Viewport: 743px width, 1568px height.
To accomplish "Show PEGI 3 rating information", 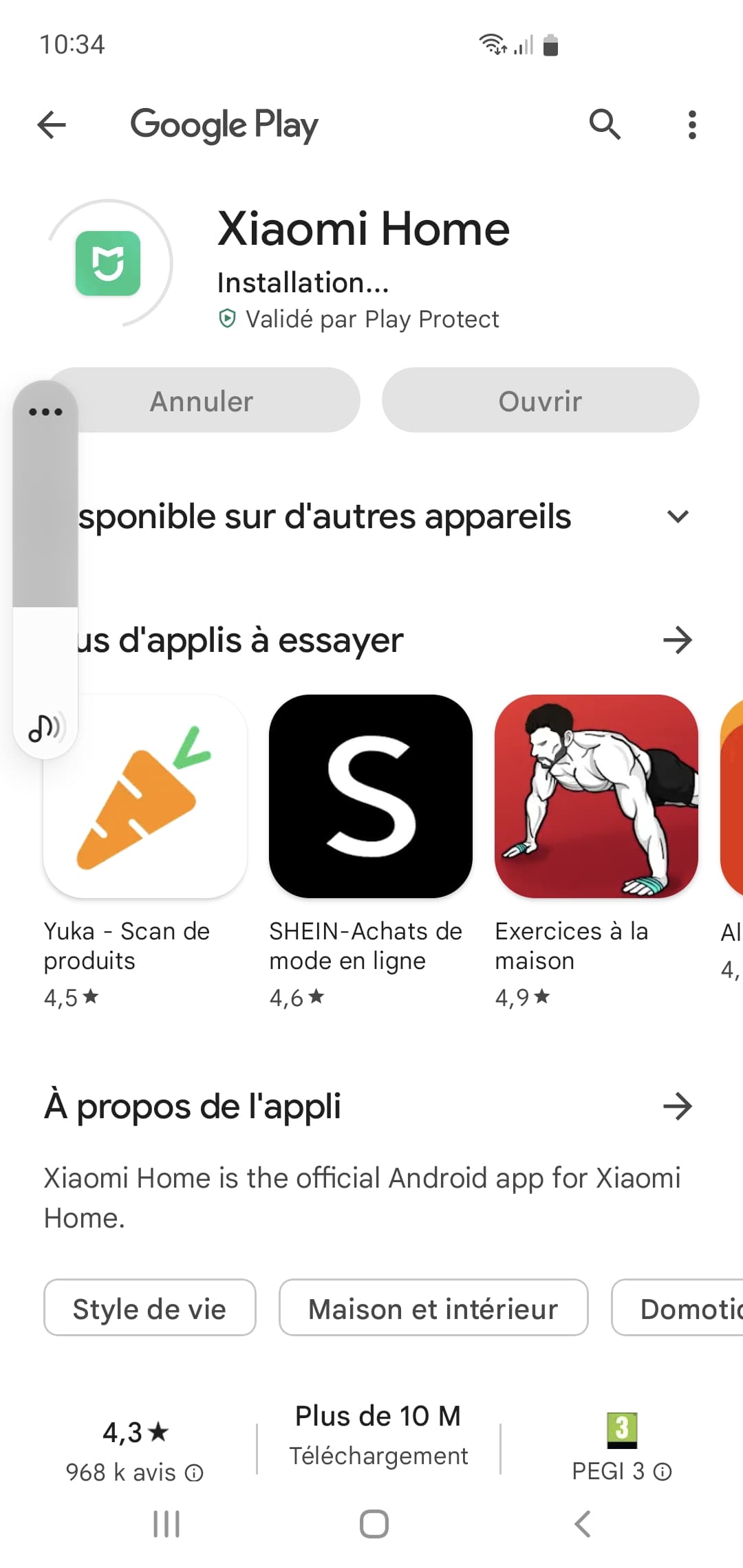I will [663, 1472].
